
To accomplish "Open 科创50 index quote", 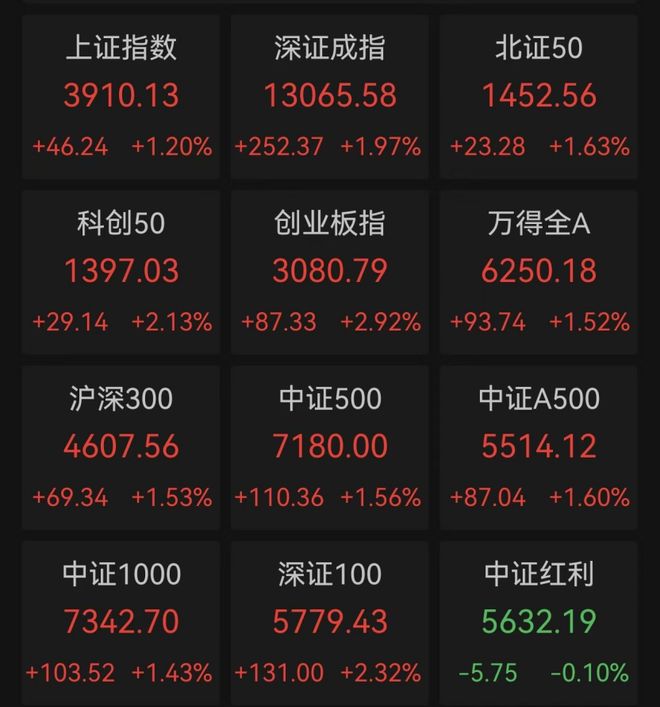I will pyautogui.click(x=121, y=271).
